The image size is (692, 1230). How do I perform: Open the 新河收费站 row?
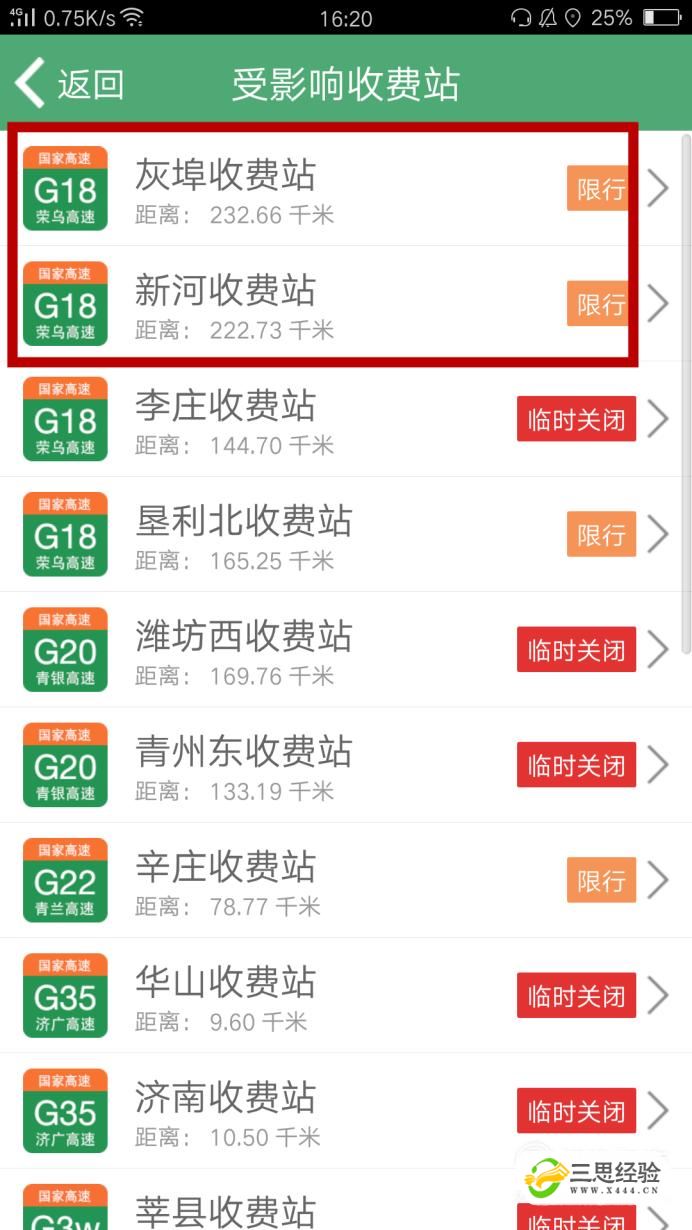[330, 304]
